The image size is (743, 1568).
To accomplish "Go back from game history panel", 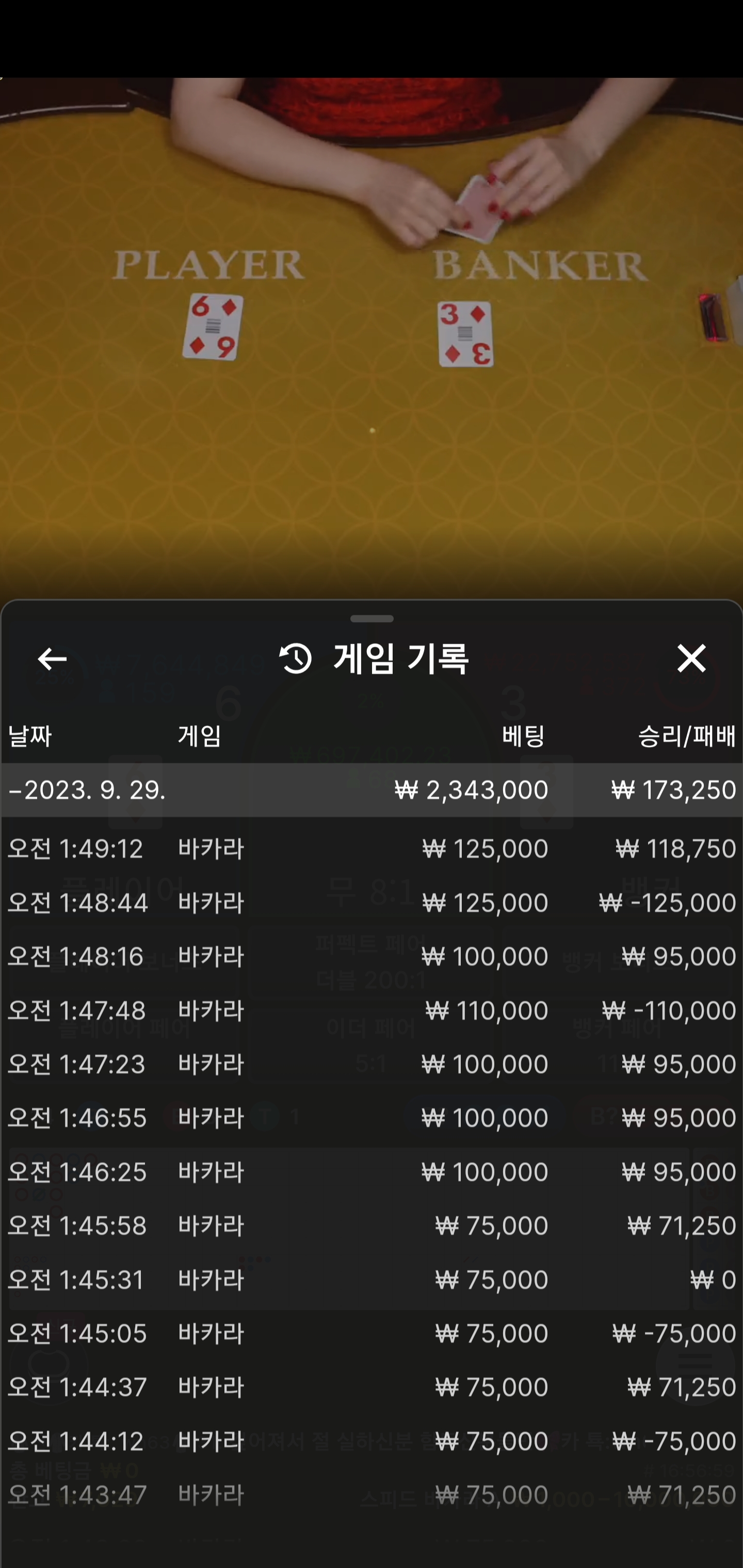I will tap(52, 659).
